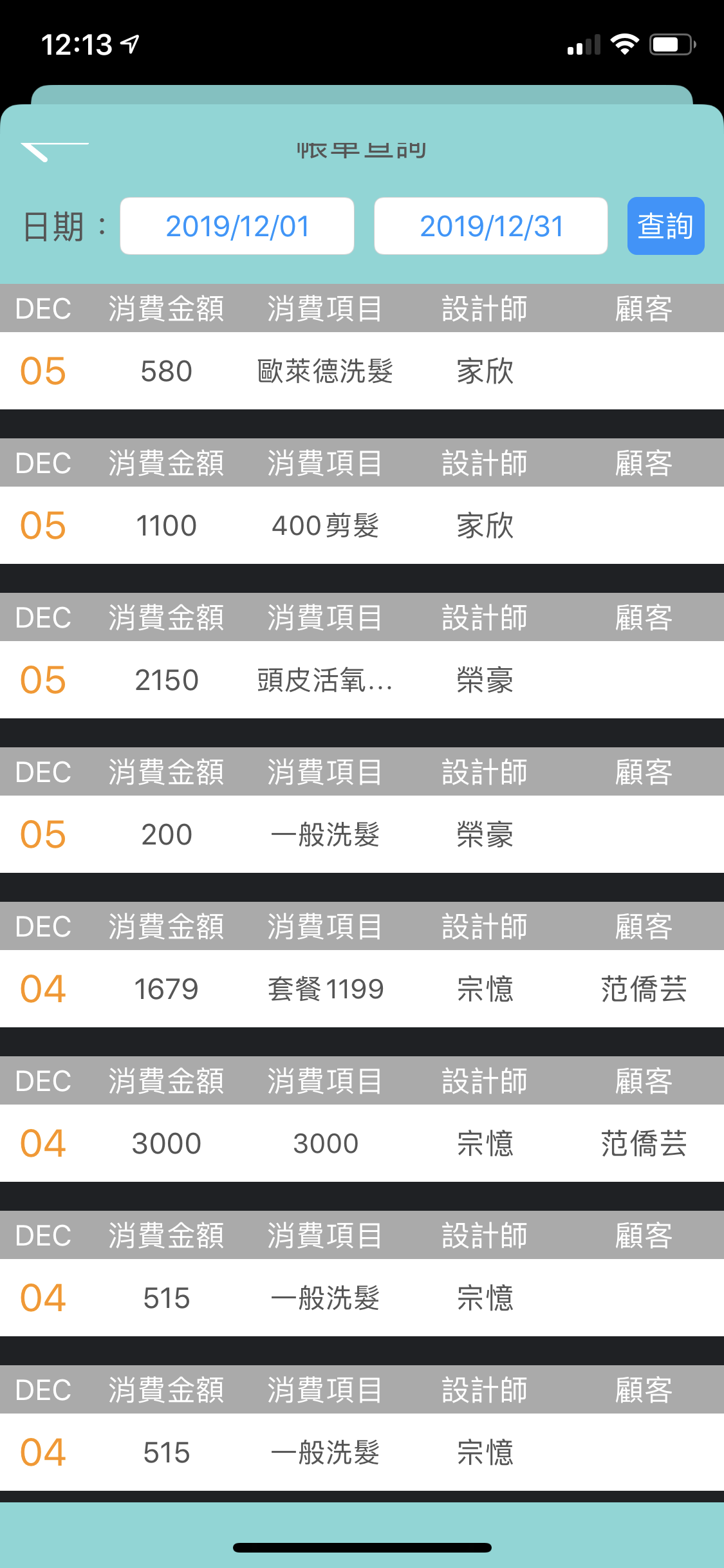
Task: Open the 3000 record for 范僑芸
Action: pos(362,1143)
